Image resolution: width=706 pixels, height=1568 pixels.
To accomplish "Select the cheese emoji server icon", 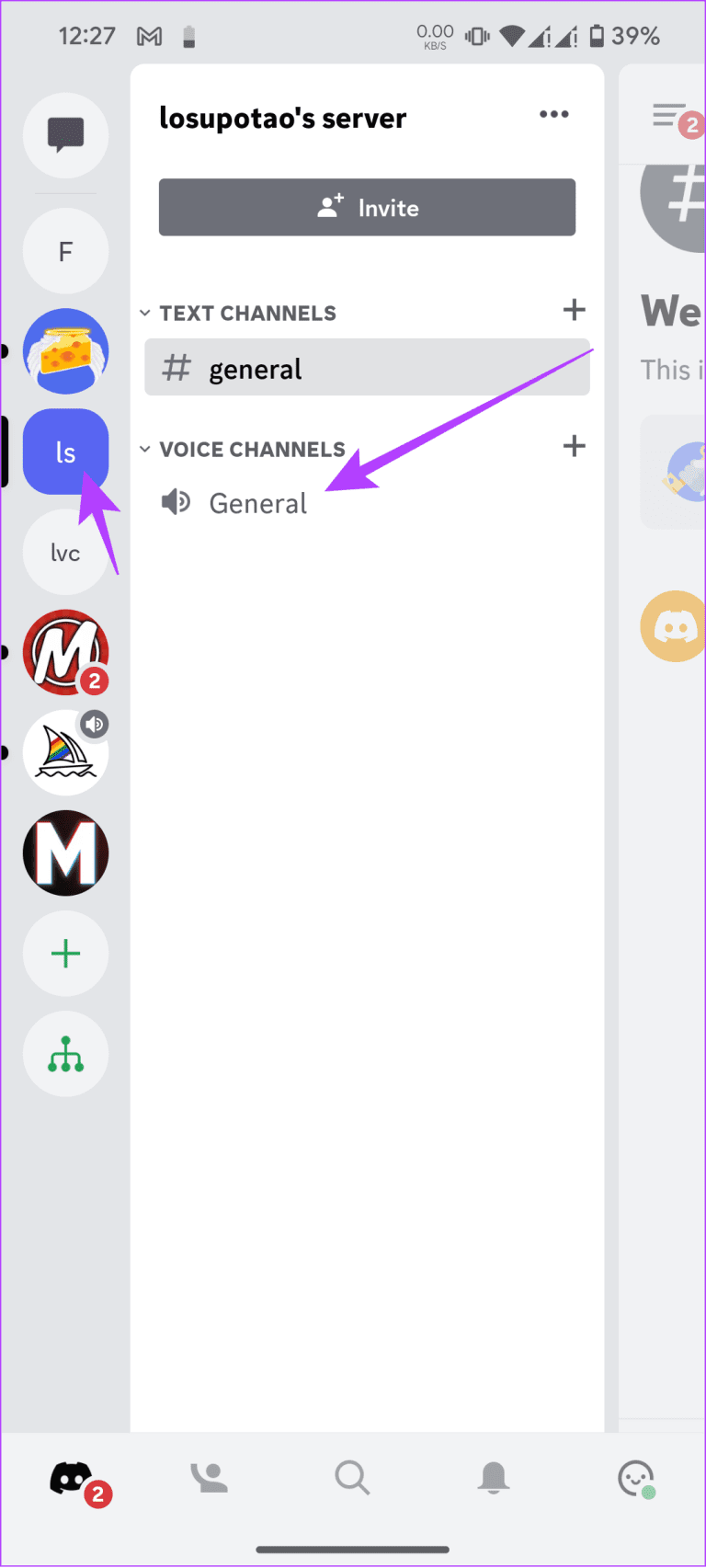I will coord(65,350).
